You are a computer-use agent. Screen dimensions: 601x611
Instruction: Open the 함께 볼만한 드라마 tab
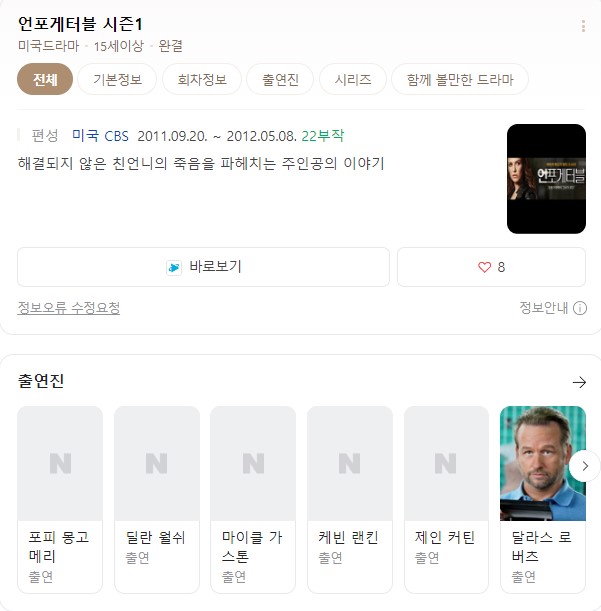pyautogui.click(x=460, y=80)
